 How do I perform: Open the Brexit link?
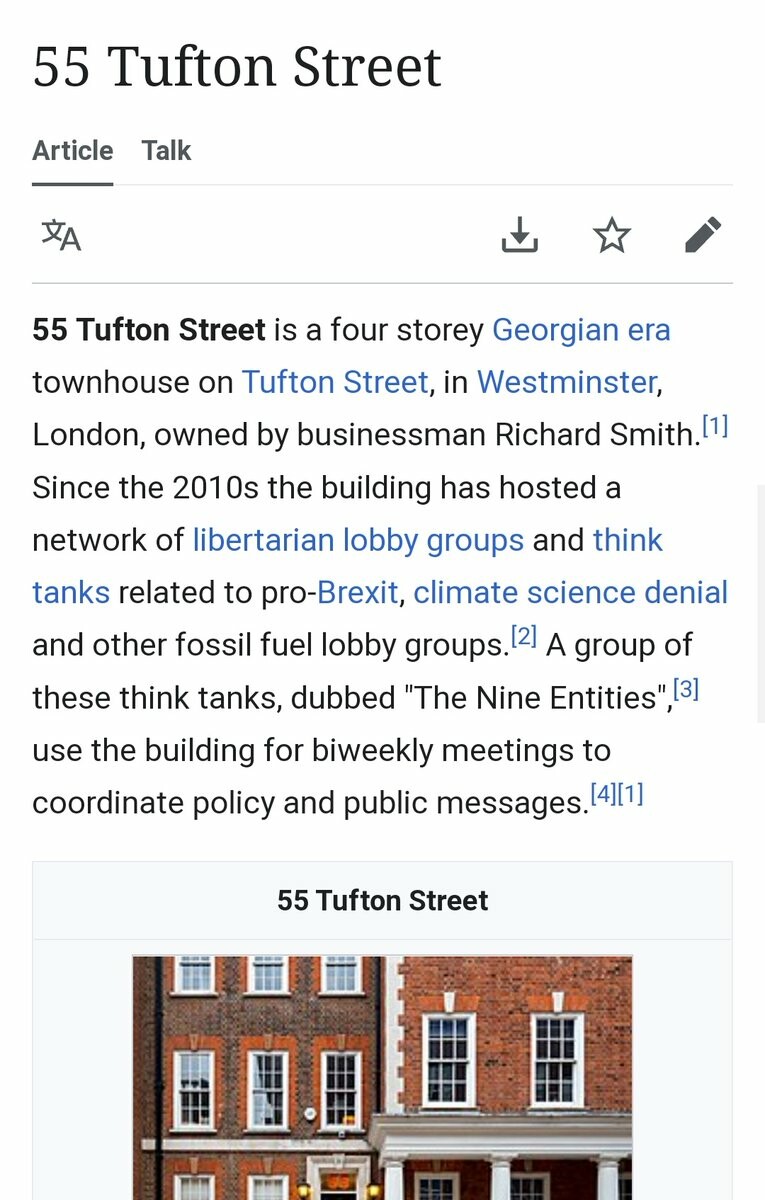click(358, 593)
